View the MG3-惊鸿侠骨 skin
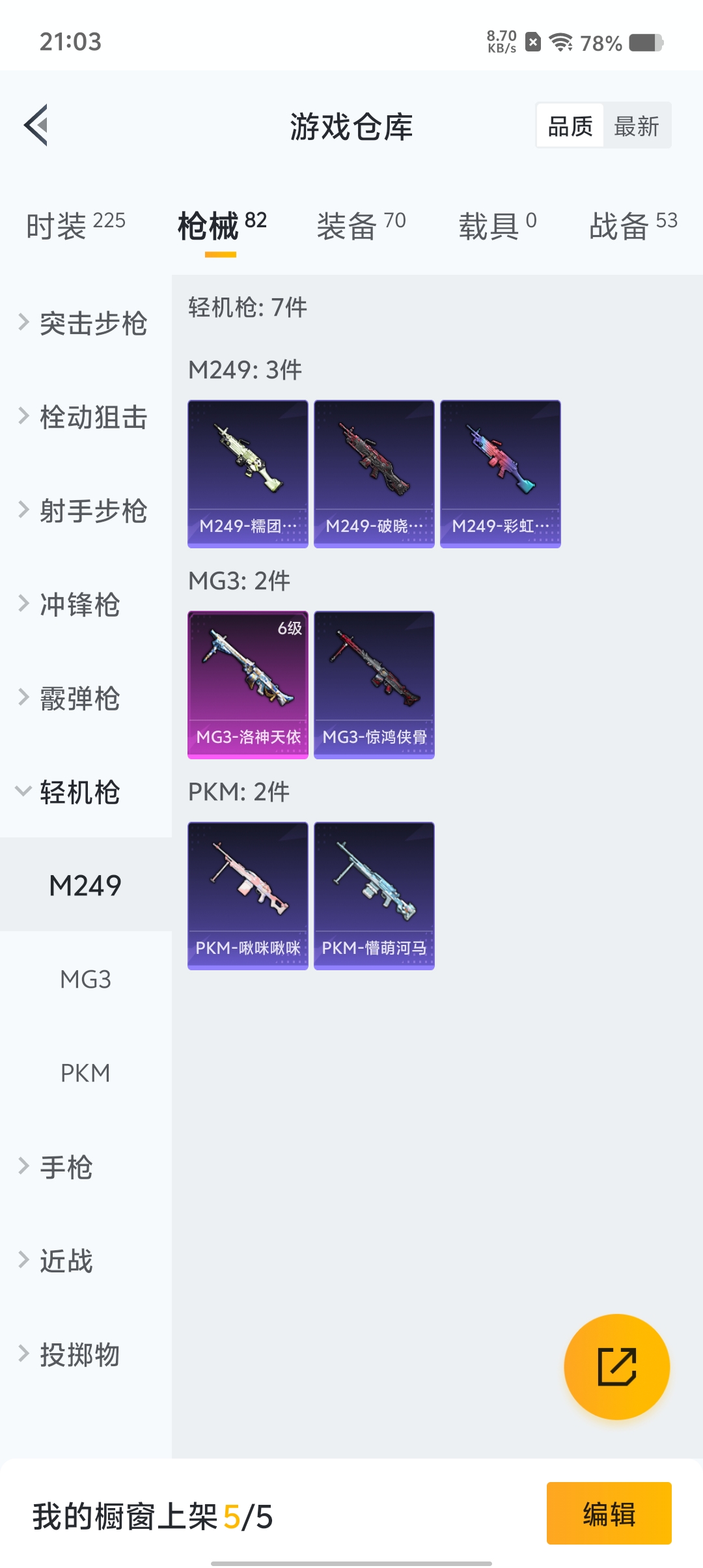 click(x=374, y=685)
